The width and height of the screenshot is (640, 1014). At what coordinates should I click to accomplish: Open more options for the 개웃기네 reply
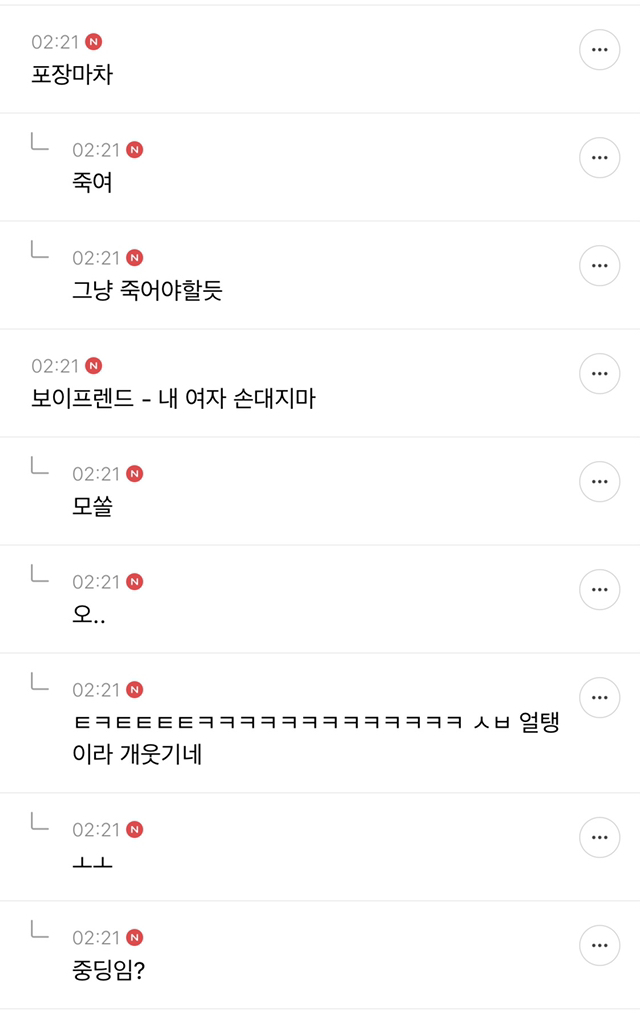(x=599, y=698)
